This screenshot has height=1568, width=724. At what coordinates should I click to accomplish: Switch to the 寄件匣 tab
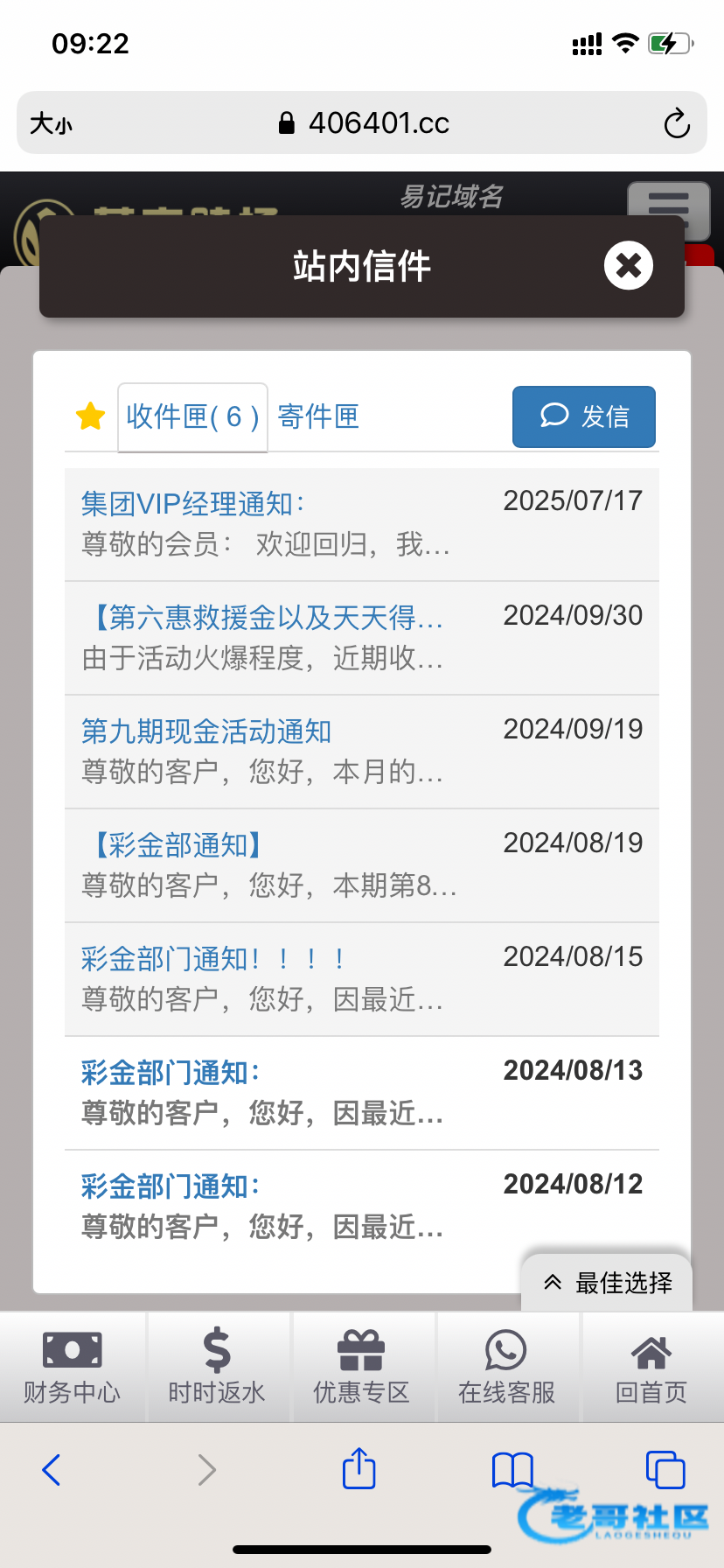click(x=318, y=416)
